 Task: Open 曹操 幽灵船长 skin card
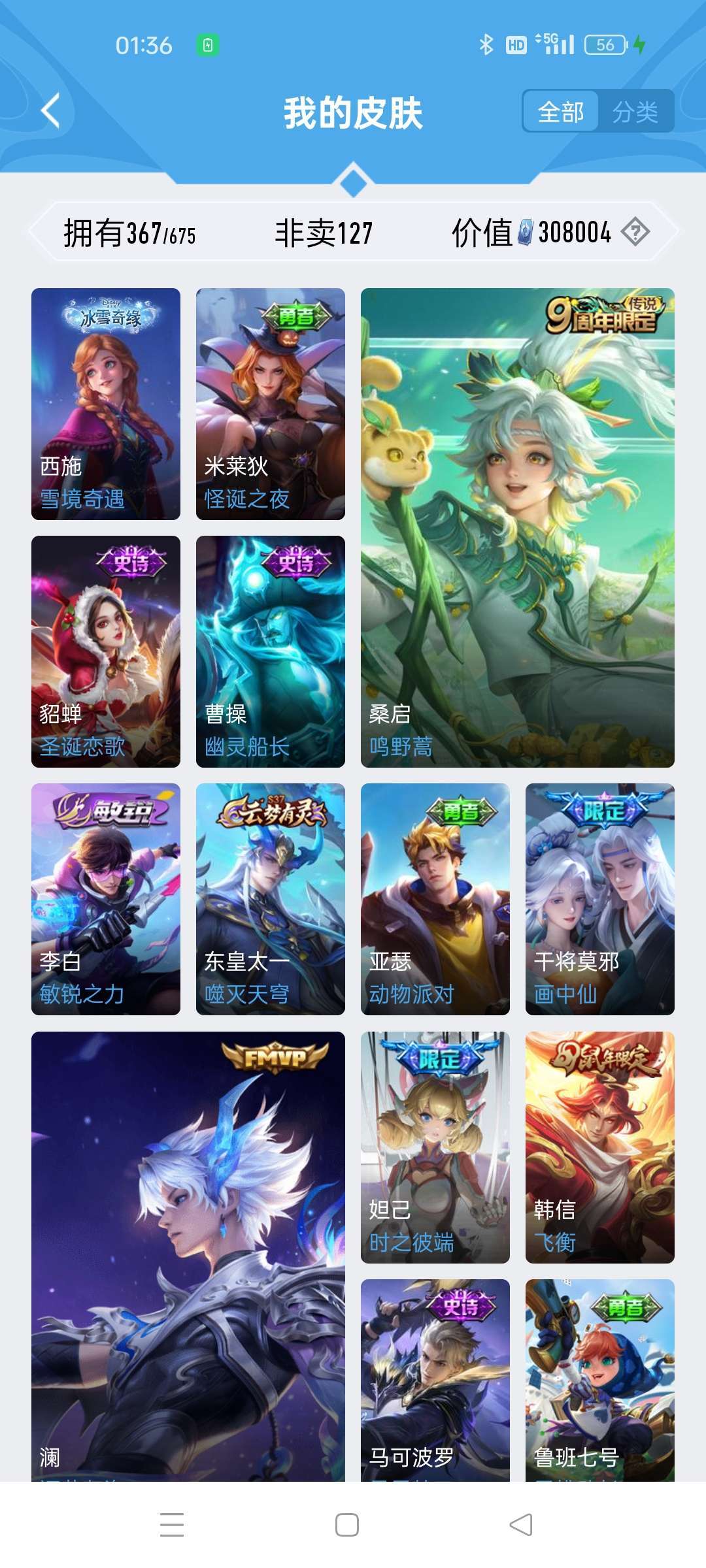pyautogui.click(x=271, y=651)
